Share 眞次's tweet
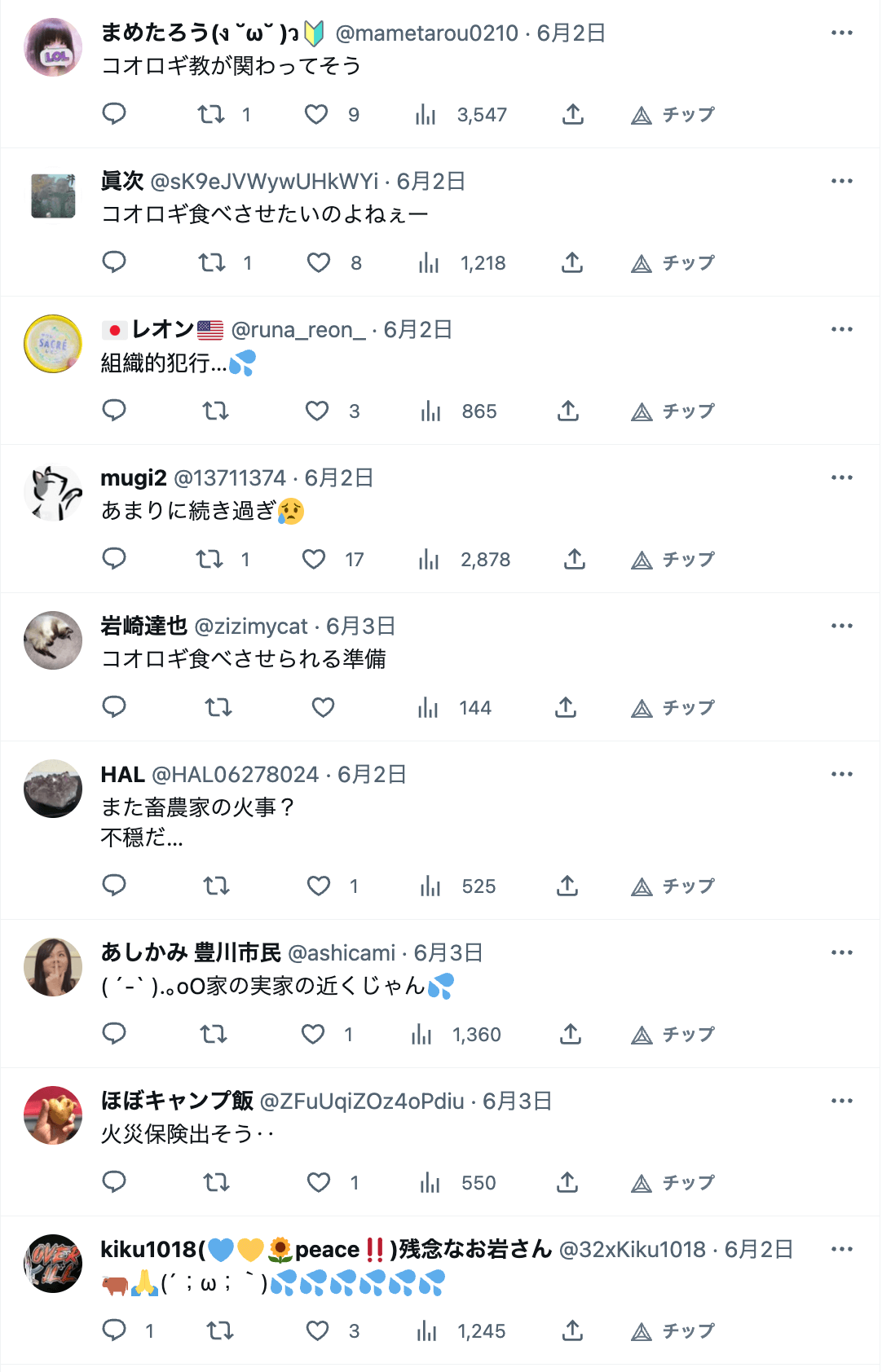The width and height of the screenshot is (882, 1372). [572, 262]
